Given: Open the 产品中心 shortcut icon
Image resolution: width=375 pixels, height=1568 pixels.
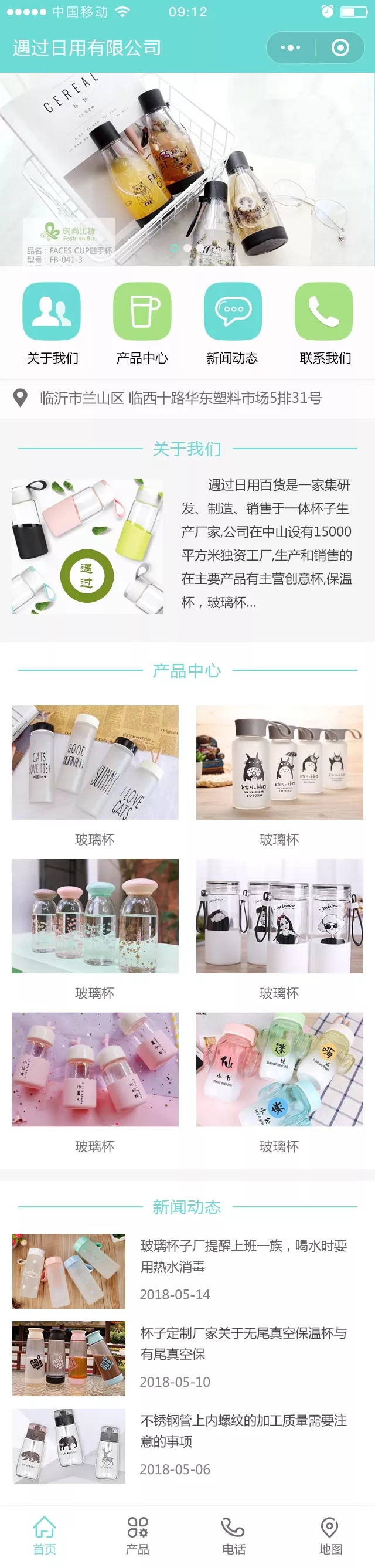Looking at the screenshot, I should tap(142, 311).
